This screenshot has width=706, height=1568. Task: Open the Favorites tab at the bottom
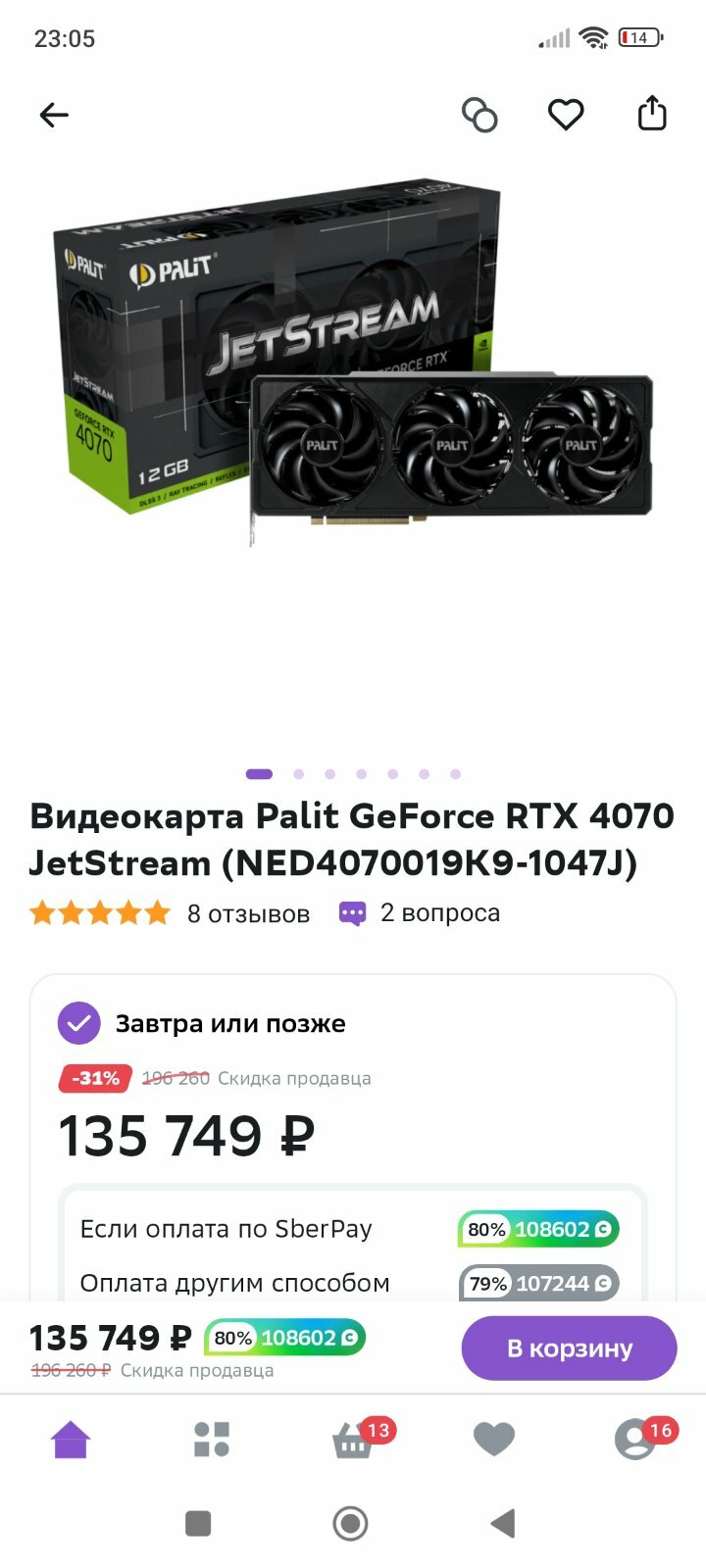pyautogui.click(x=493, y=1438)
